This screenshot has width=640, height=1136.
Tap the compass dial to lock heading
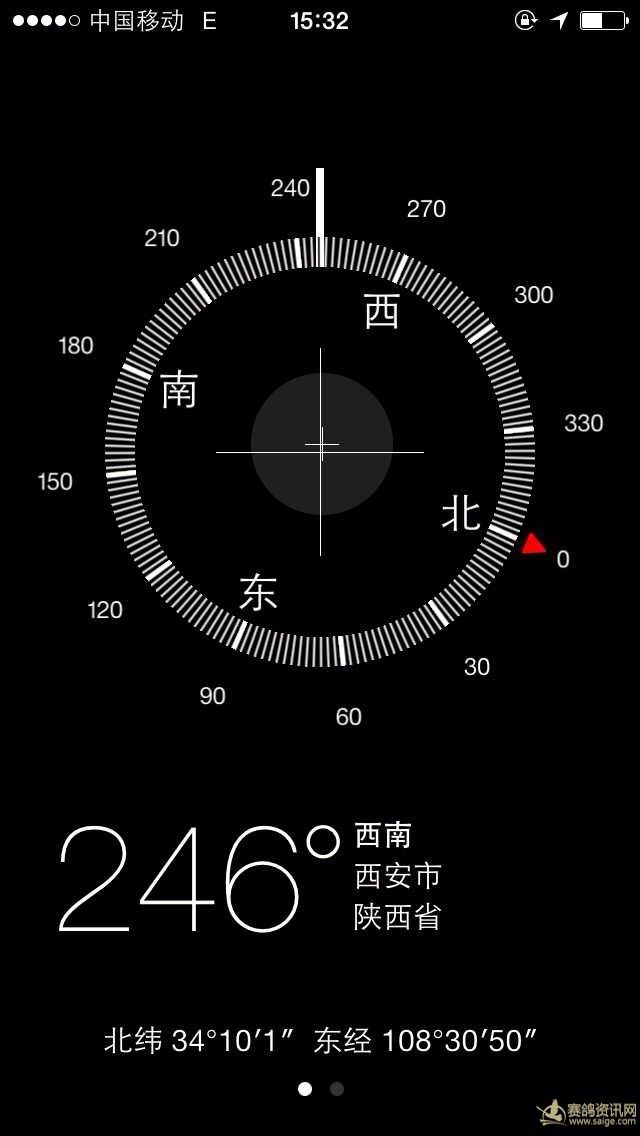tap(320, 451)
